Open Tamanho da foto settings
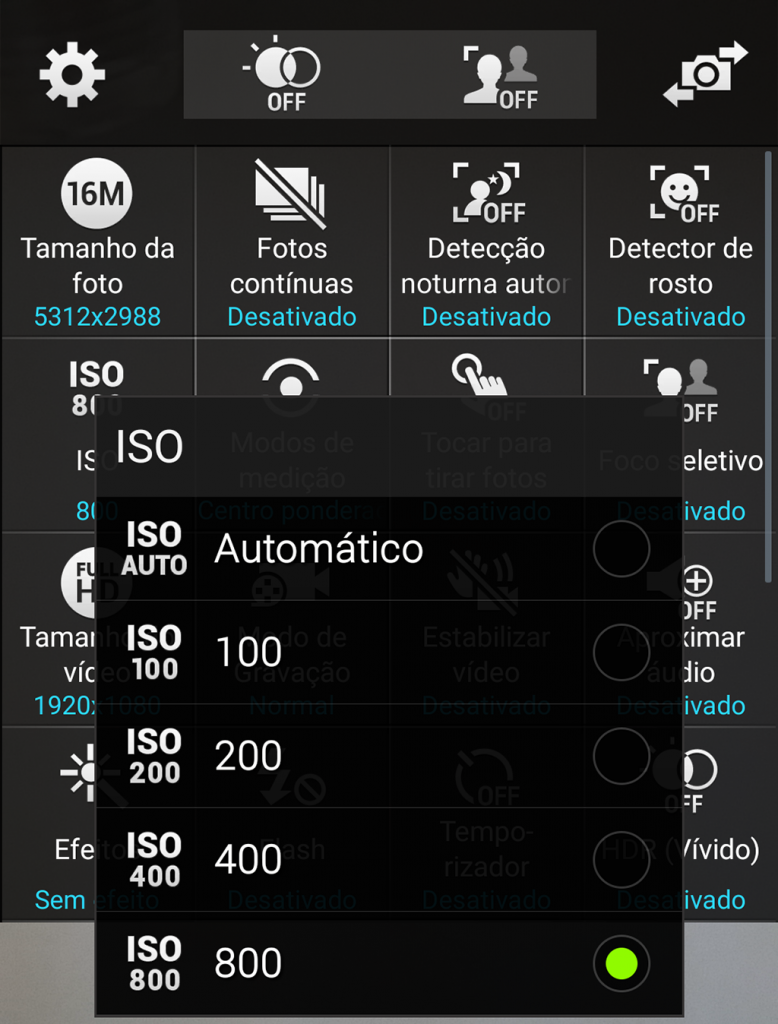This screenshot has height=1024, width=778. [97, 240]
